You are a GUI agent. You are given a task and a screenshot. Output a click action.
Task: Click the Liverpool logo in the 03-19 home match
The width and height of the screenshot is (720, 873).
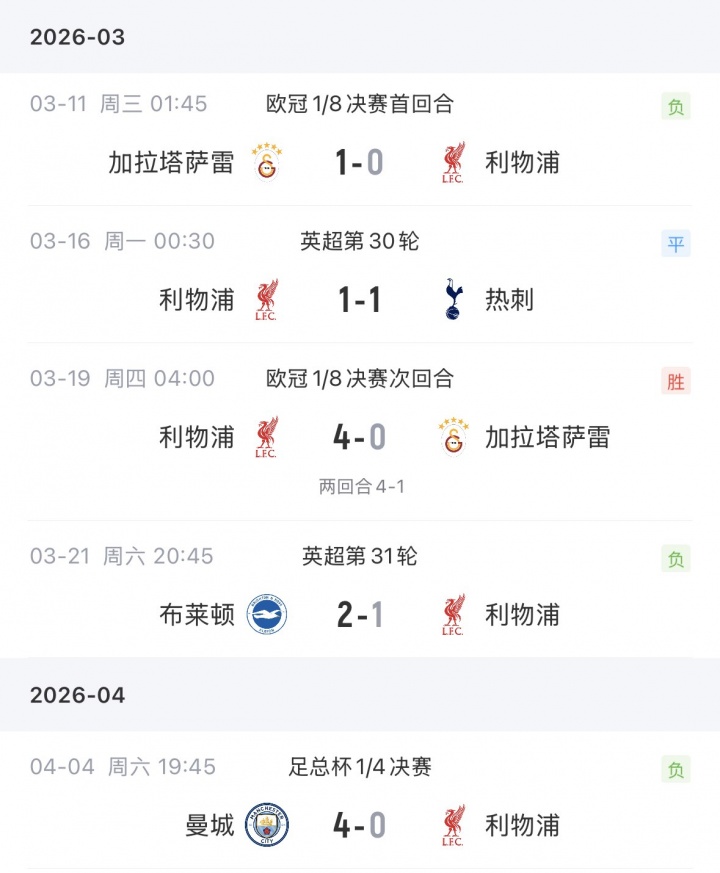coord(265,437)
